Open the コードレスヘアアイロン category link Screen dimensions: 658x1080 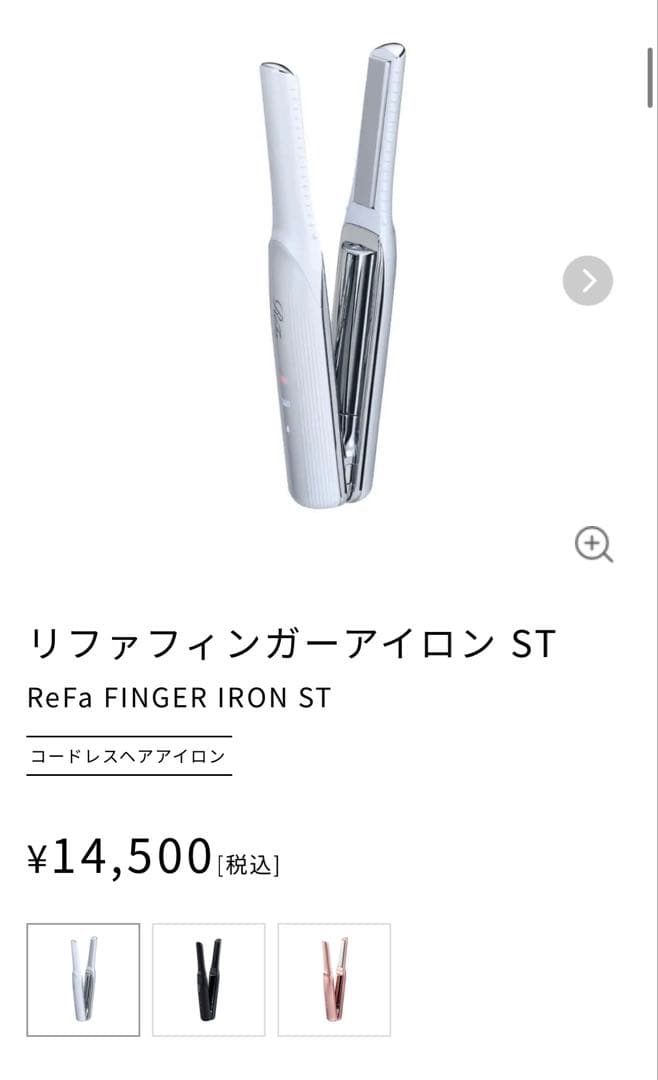[x=128, y=756]
